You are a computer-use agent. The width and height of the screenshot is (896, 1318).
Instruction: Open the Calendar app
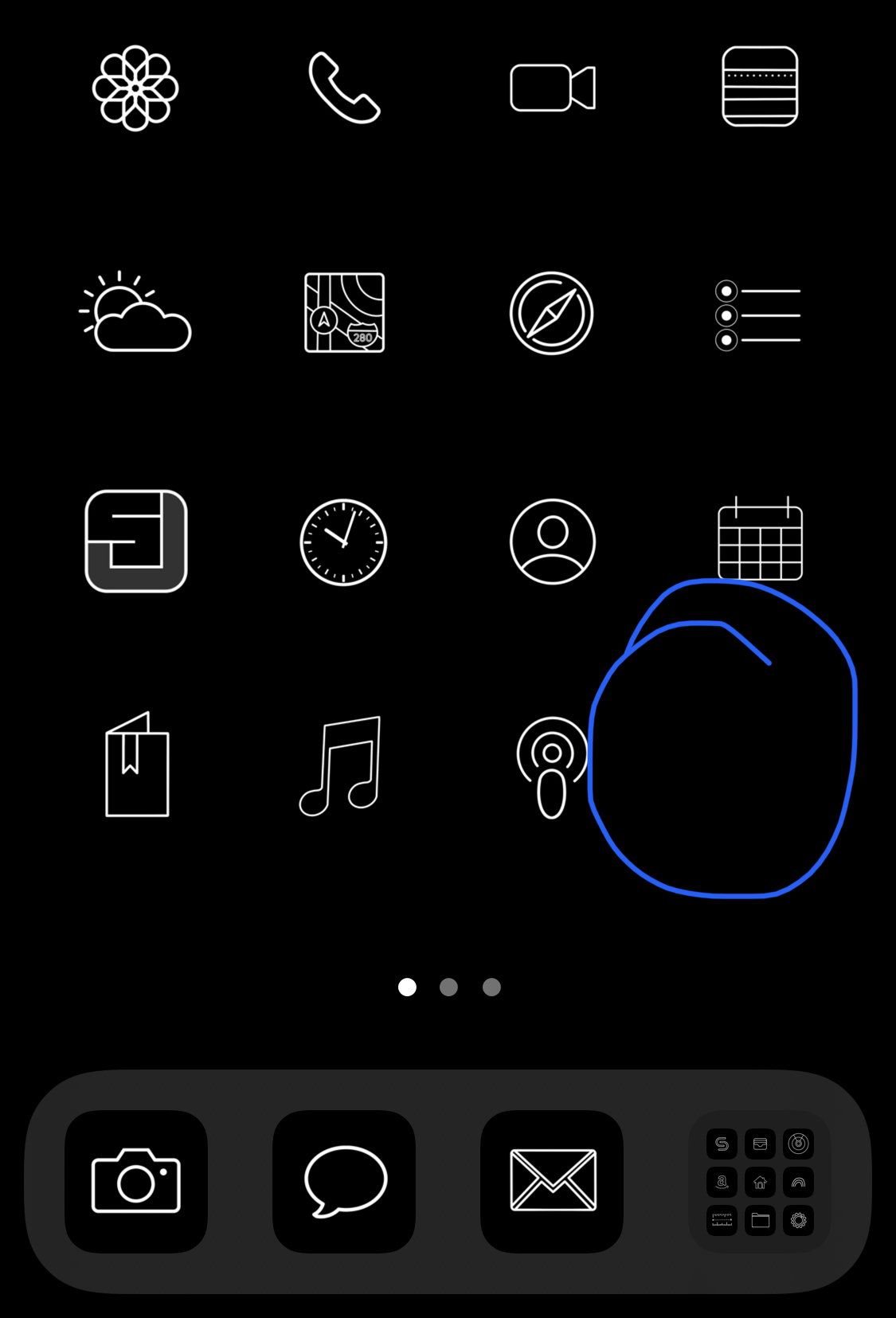(x=760, y=539)
